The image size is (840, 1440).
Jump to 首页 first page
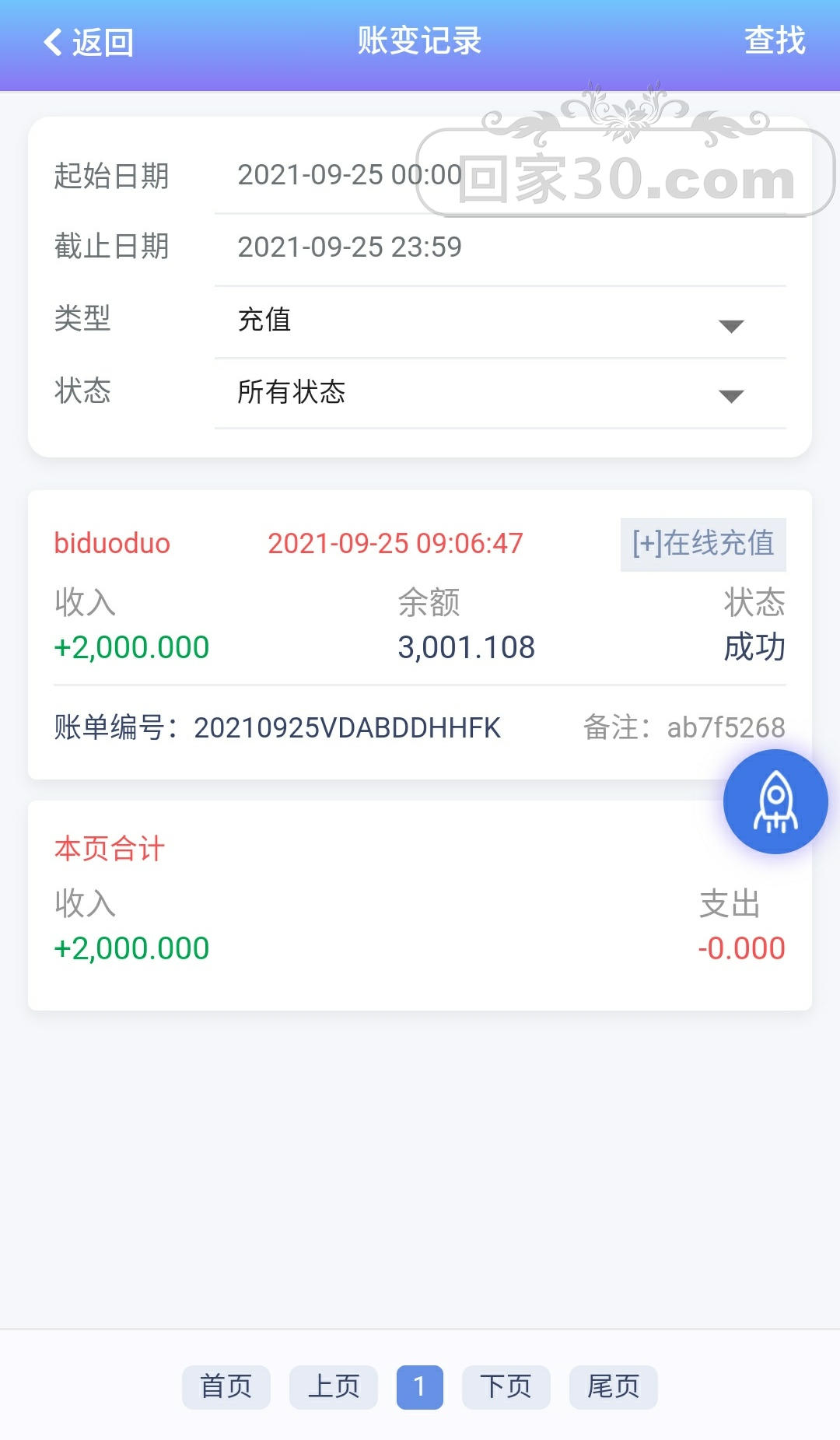226,1386
